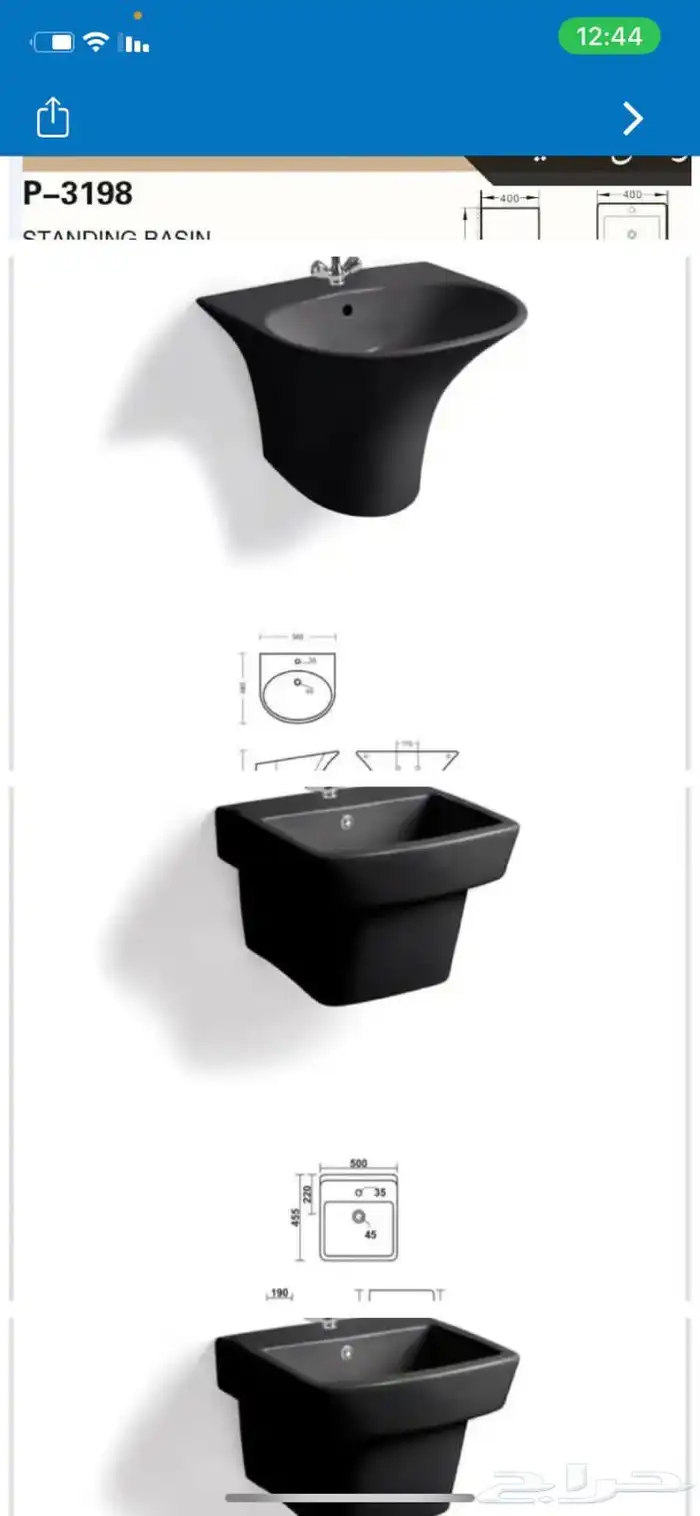Open the square black basin photo with 500 diagram
The image size is (700, 1516).
[350, 1040]
